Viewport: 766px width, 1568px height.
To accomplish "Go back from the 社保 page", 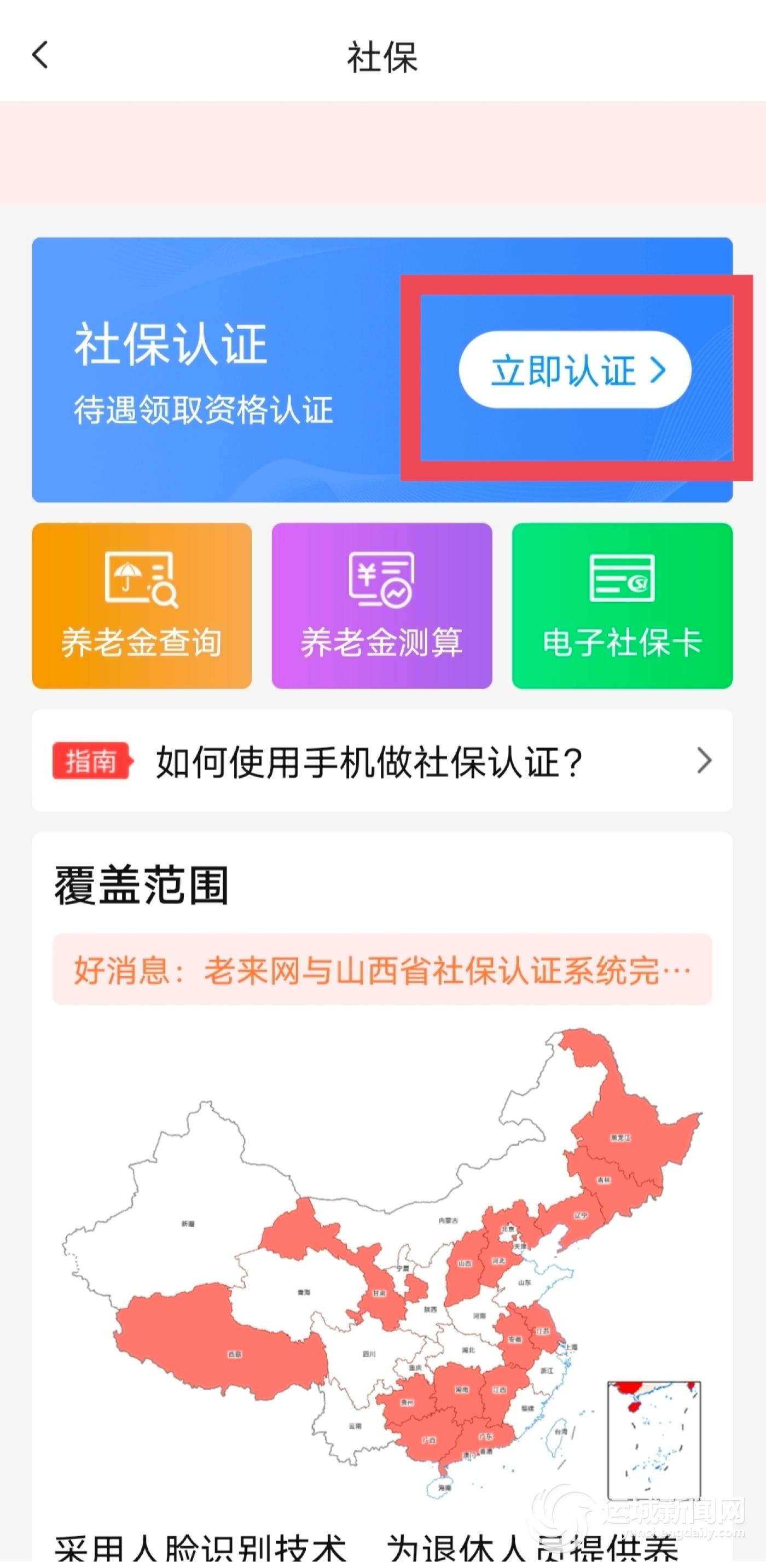I will pyautogui.click(x=40, y=55).
